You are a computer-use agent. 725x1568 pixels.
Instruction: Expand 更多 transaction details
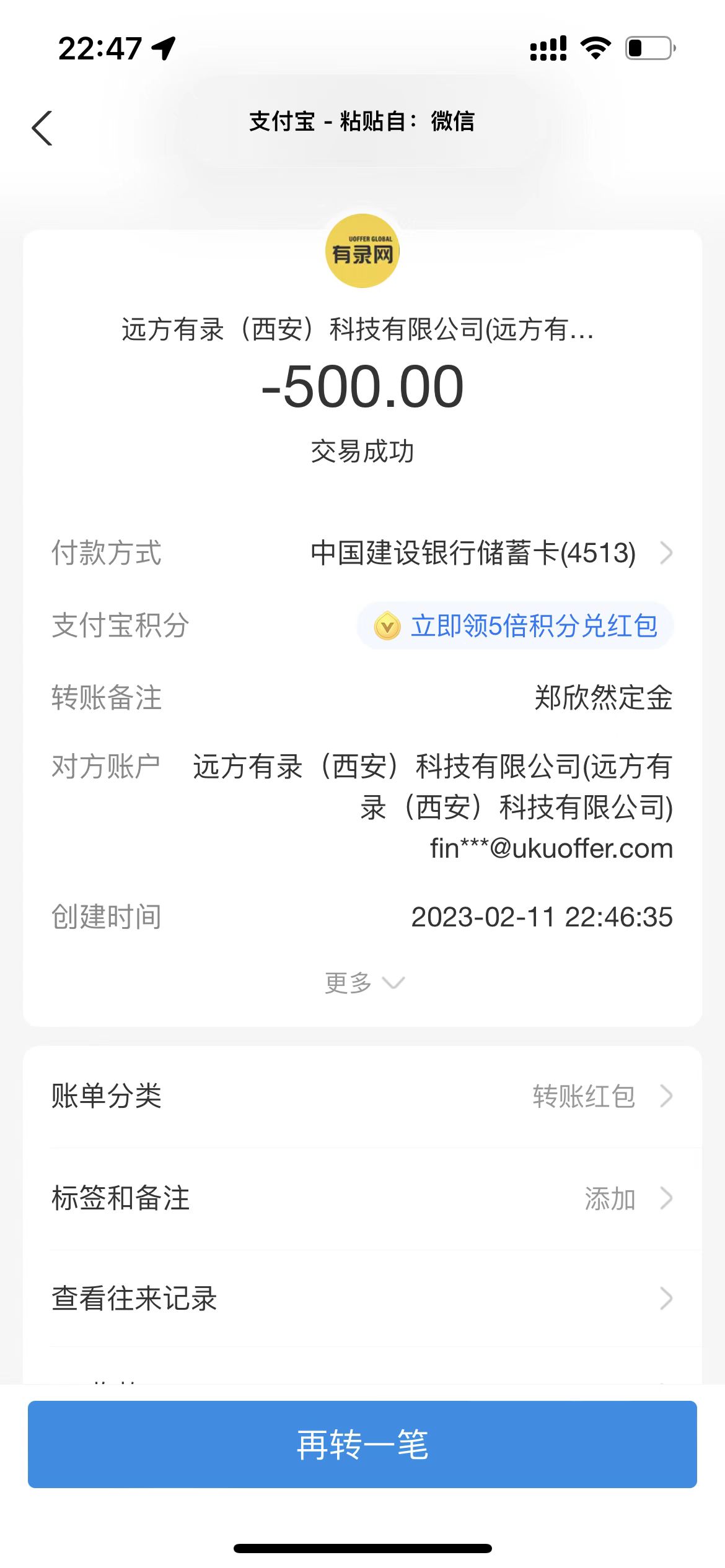[x=364, y=983]
